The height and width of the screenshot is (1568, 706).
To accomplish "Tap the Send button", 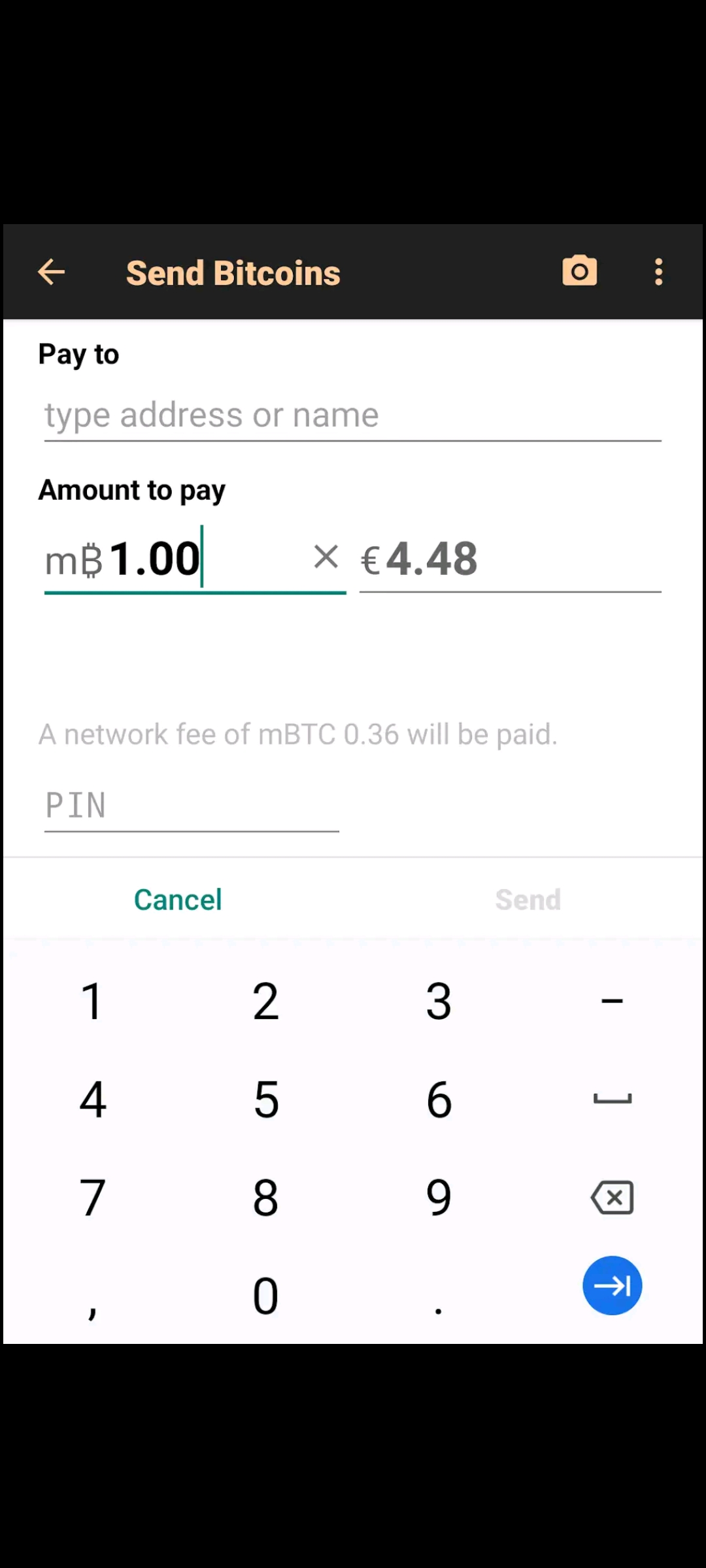I will click(528, 900).
